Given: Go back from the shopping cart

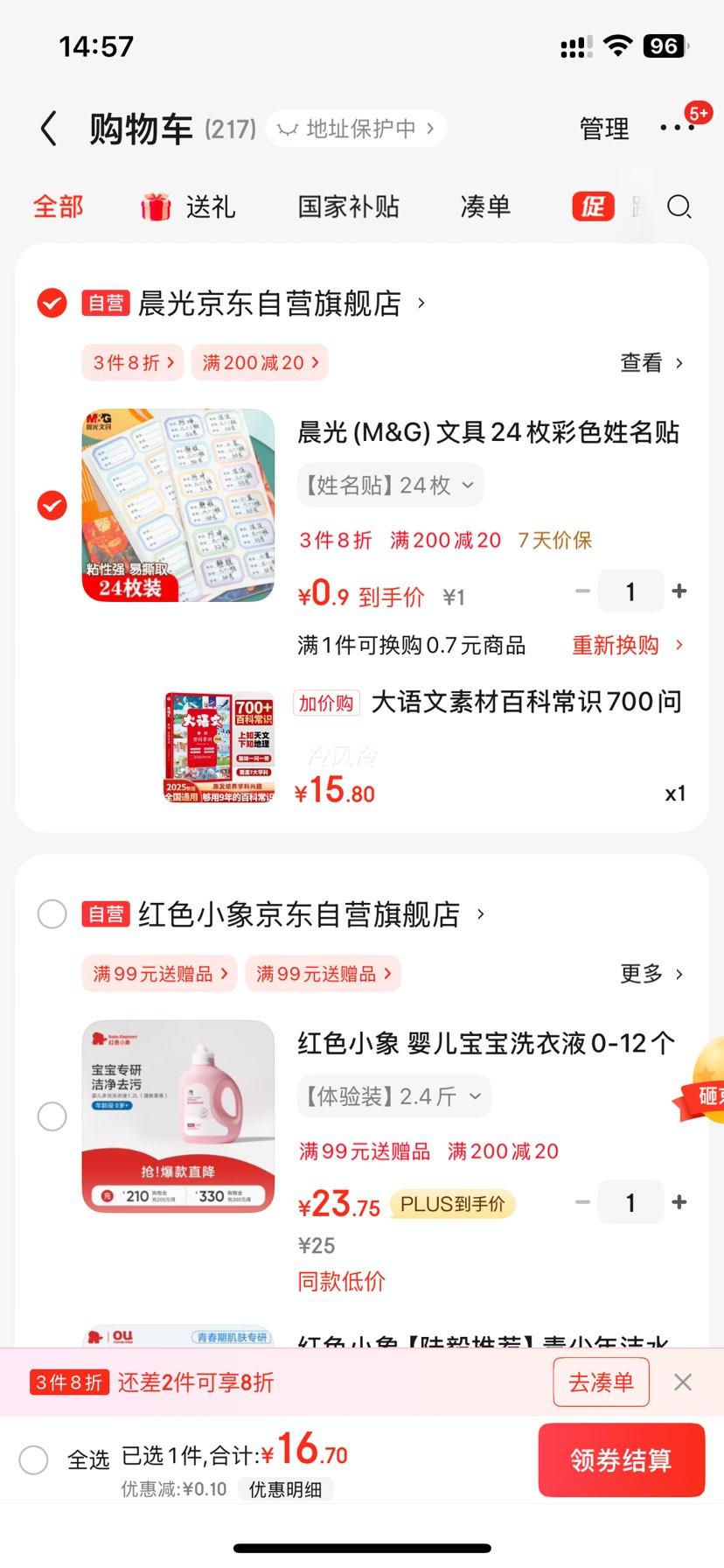Looking at the screenshot, I should [x=49, y=129].
